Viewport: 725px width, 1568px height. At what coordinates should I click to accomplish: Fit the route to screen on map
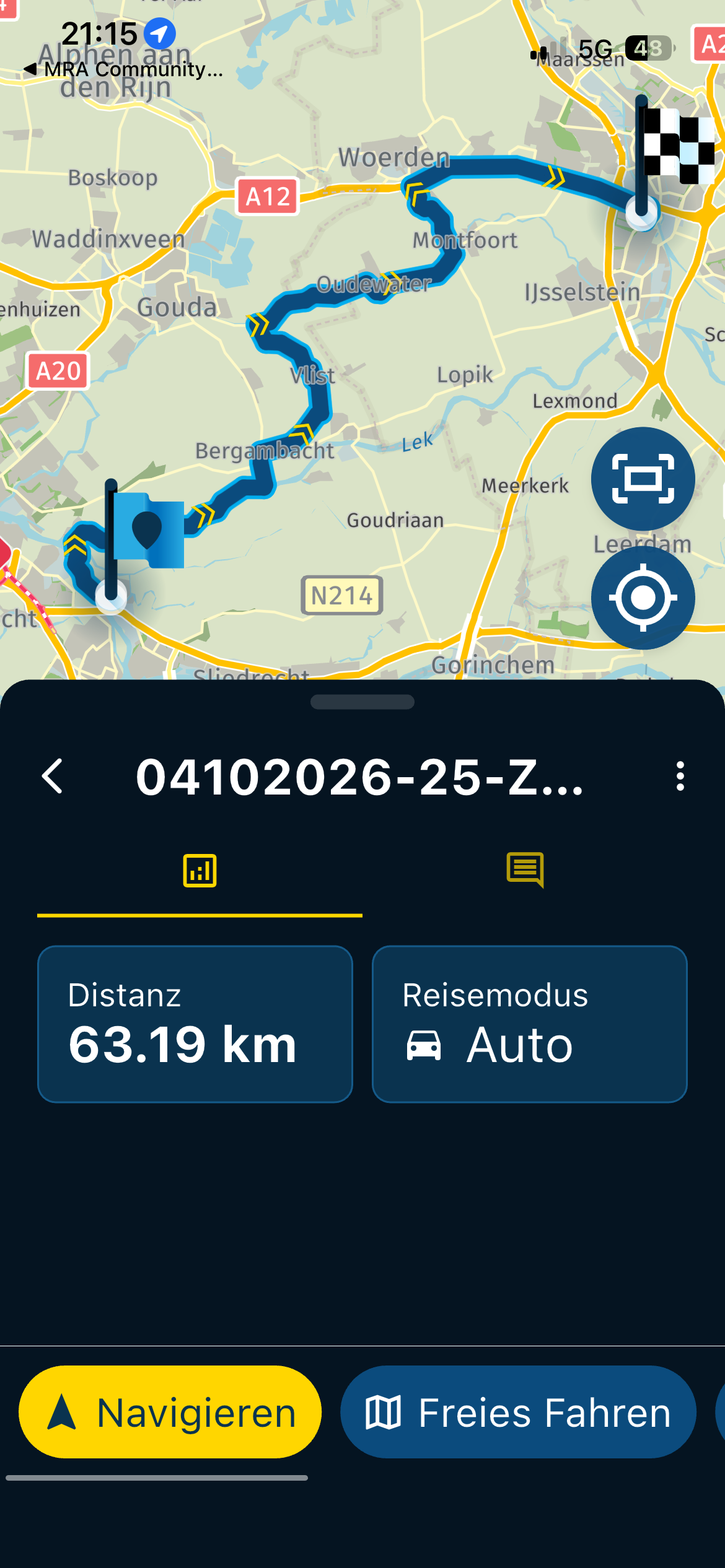click(x=643, y=479)
